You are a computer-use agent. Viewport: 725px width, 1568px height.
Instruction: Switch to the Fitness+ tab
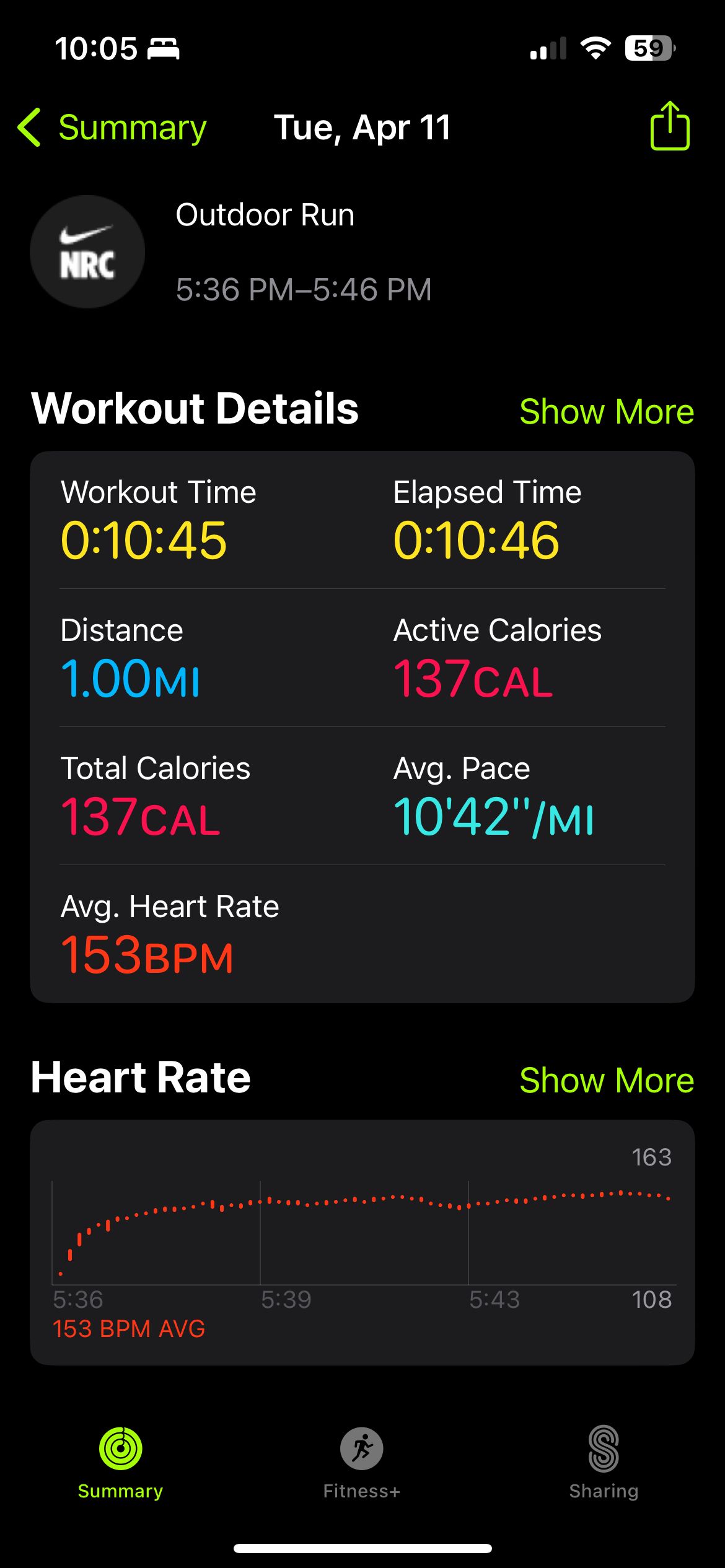tap(362, 1463)
